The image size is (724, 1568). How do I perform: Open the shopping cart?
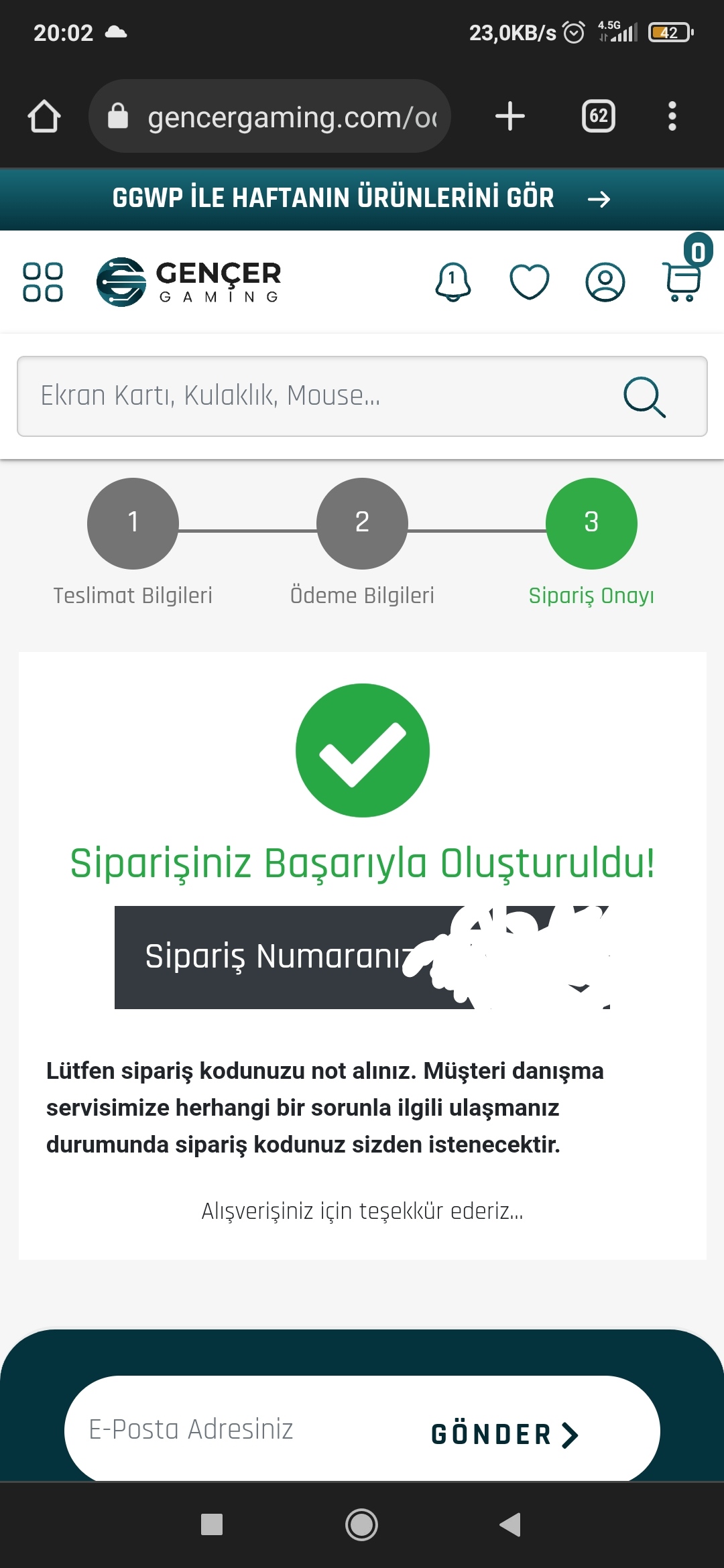[682, 281]
